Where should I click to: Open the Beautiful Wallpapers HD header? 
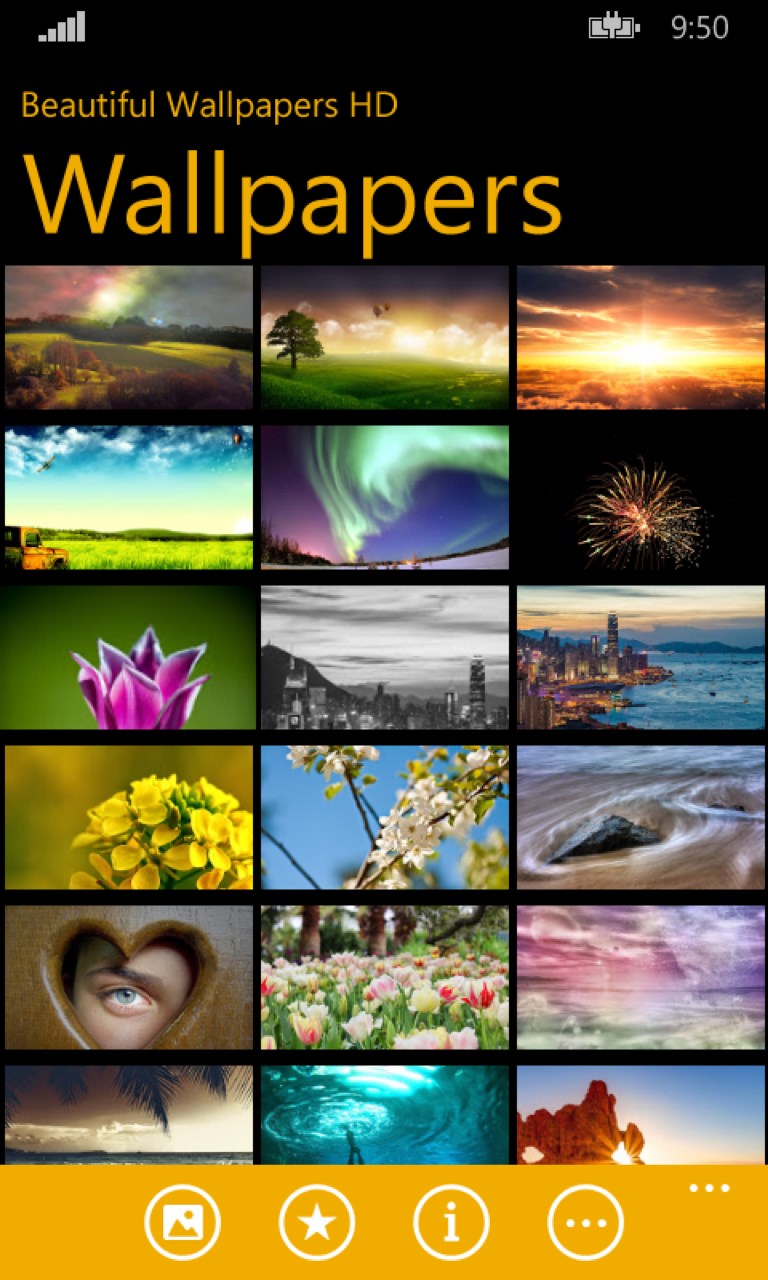[x=209, y=104]
